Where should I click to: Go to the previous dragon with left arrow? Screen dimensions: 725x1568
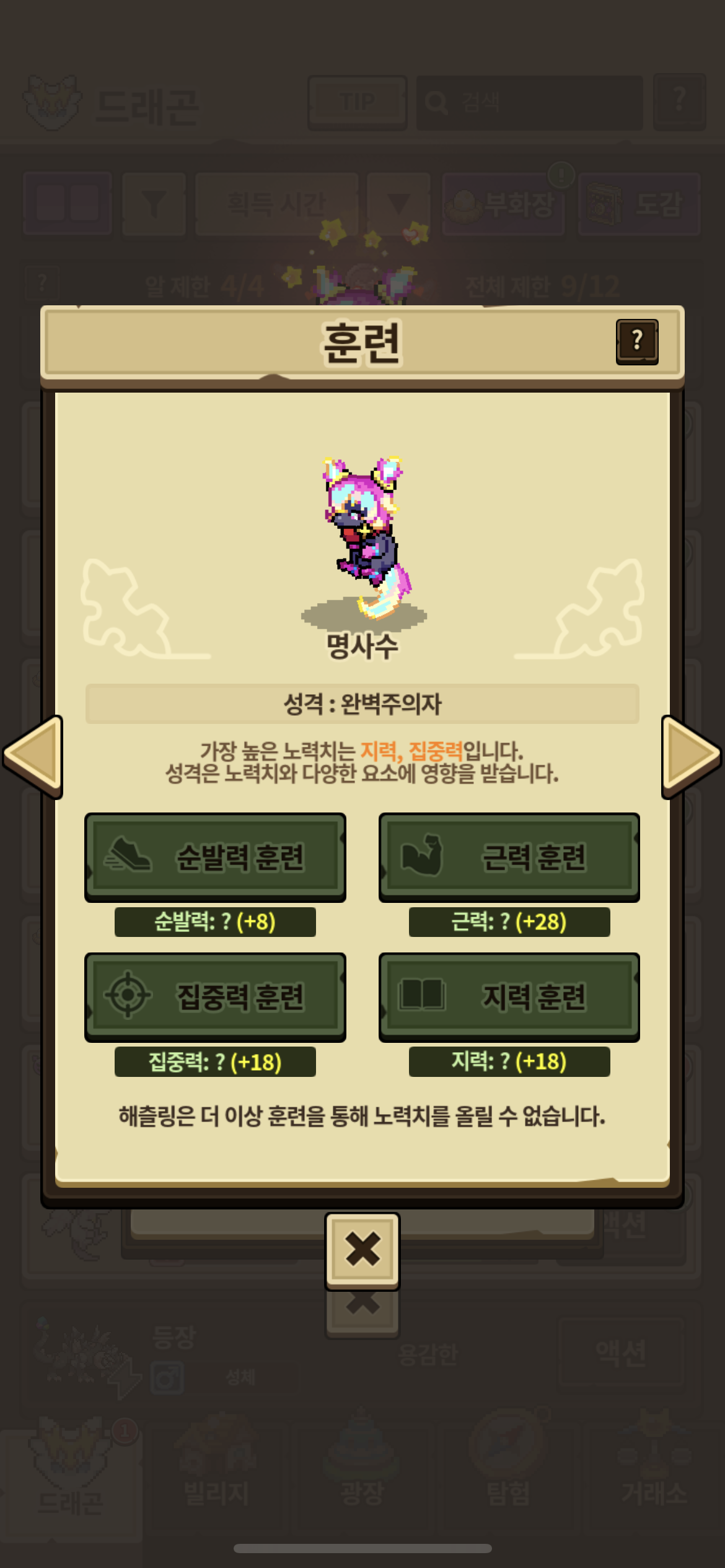[x=33, y=756]
